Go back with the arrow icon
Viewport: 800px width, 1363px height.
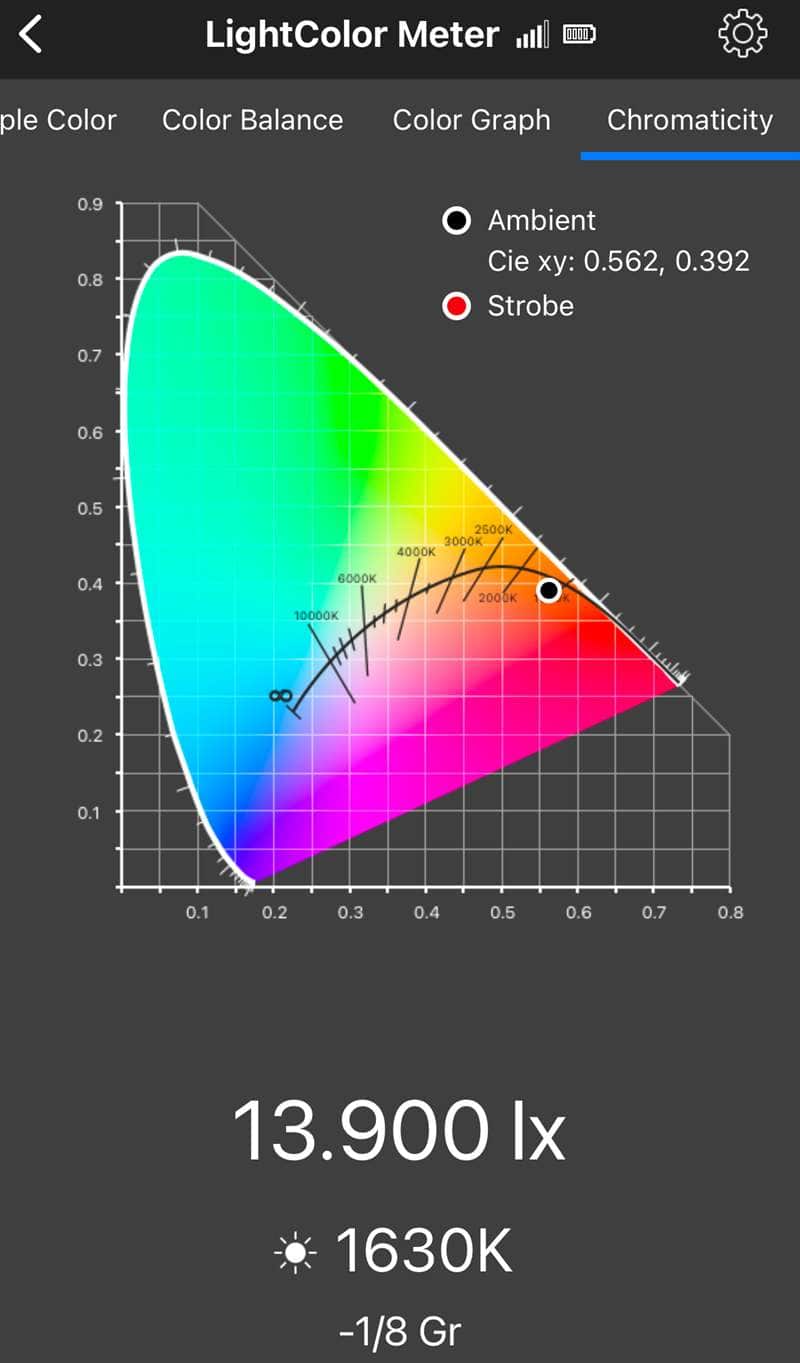[x=31, y=35]
